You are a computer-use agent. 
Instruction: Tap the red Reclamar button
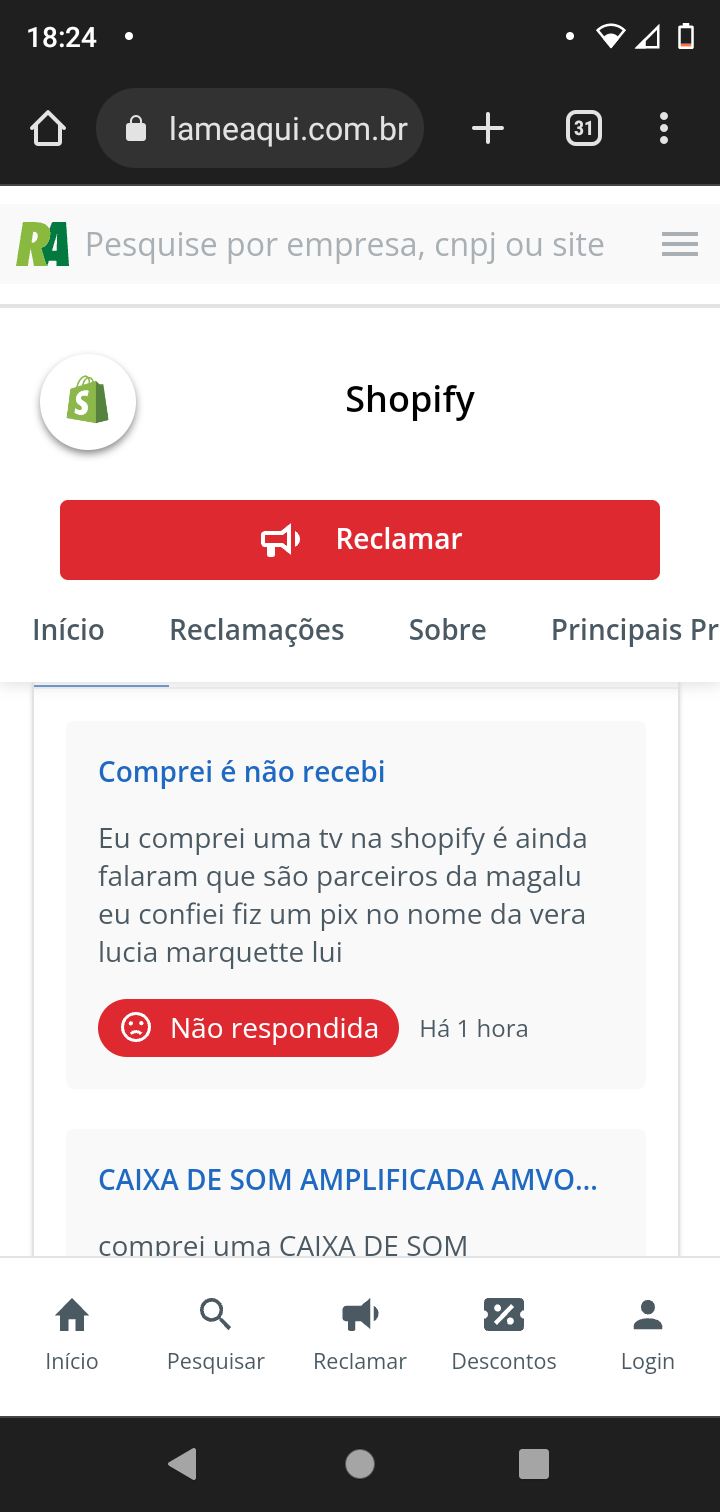point(360,539)
